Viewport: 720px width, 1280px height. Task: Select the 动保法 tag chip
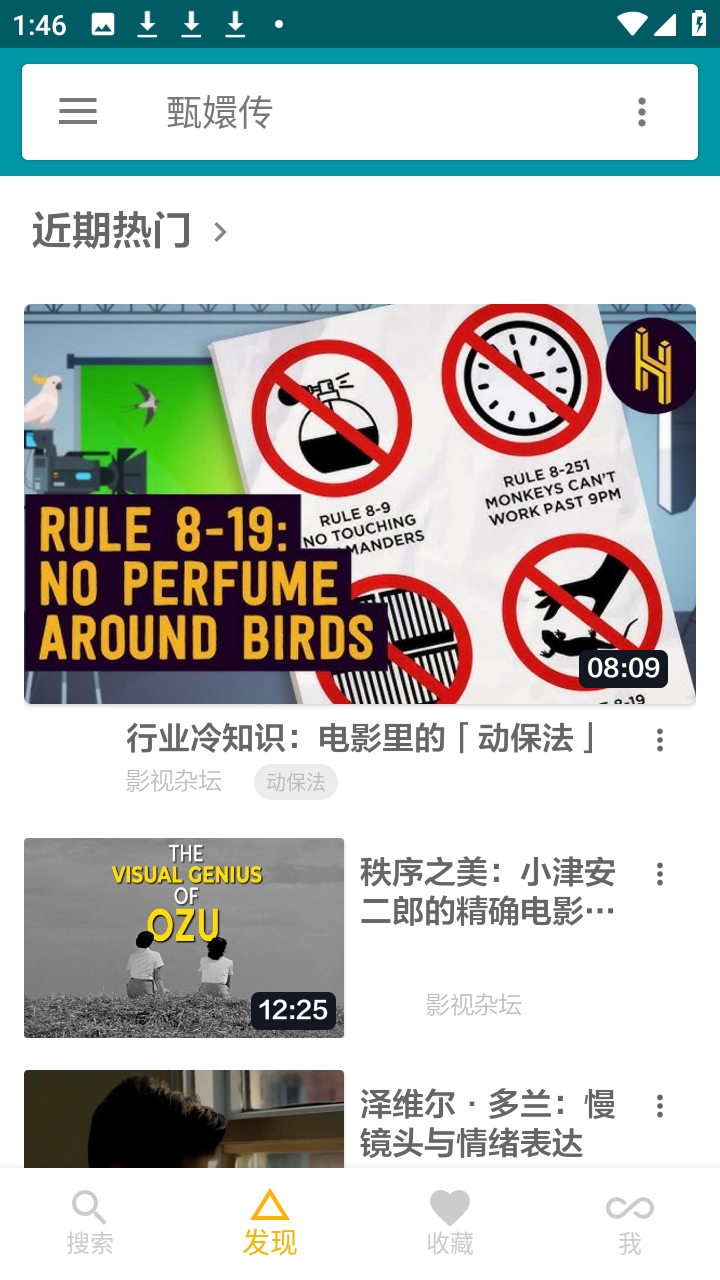[x=296, y=782]
